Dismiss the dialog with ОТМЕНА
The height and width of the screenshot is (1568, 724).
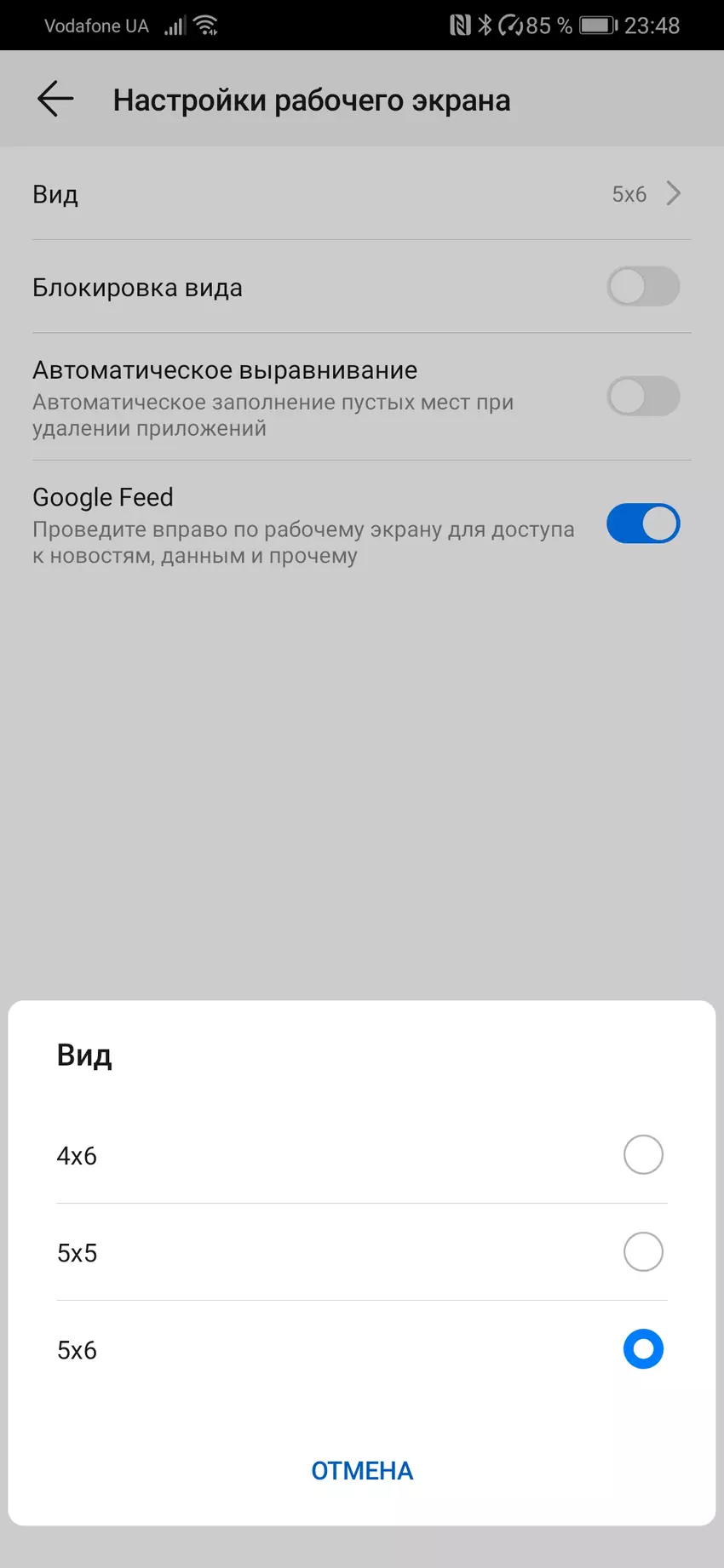click(362, 1471)
